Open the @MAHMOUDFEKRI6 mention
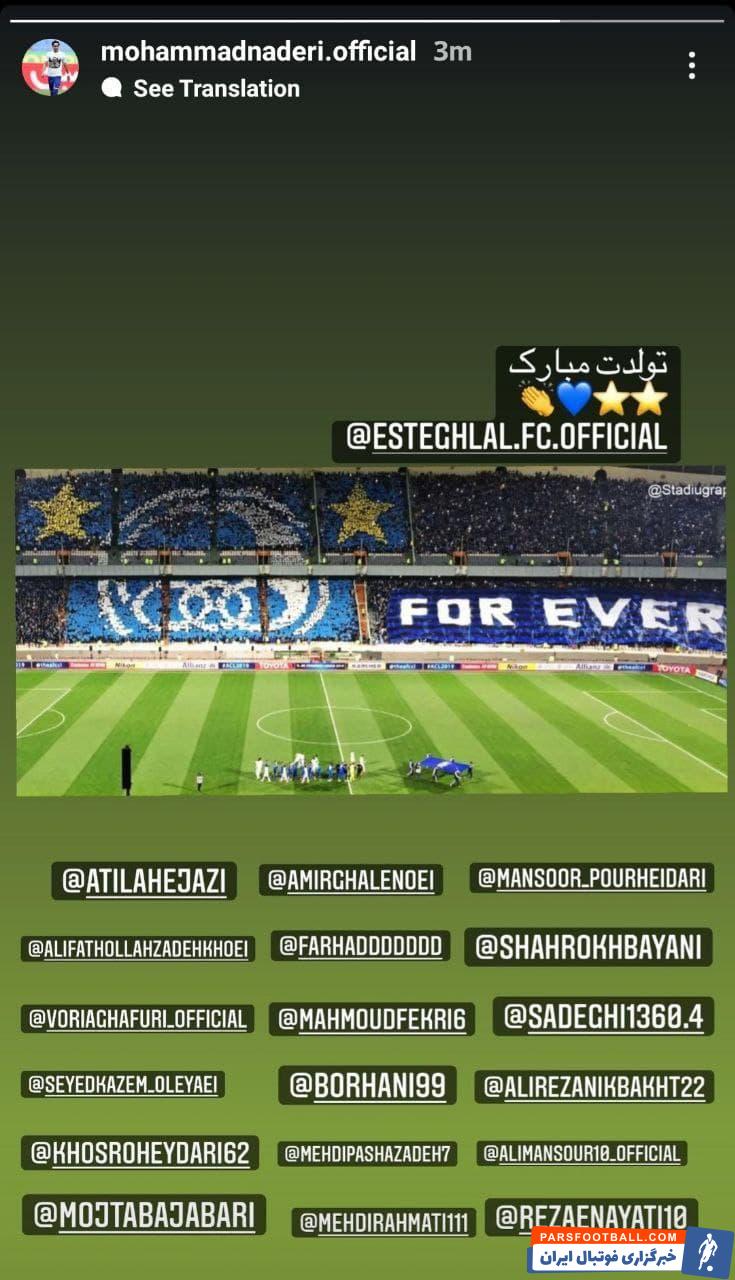735x1280 pixels. click(x=372, y=1019)
